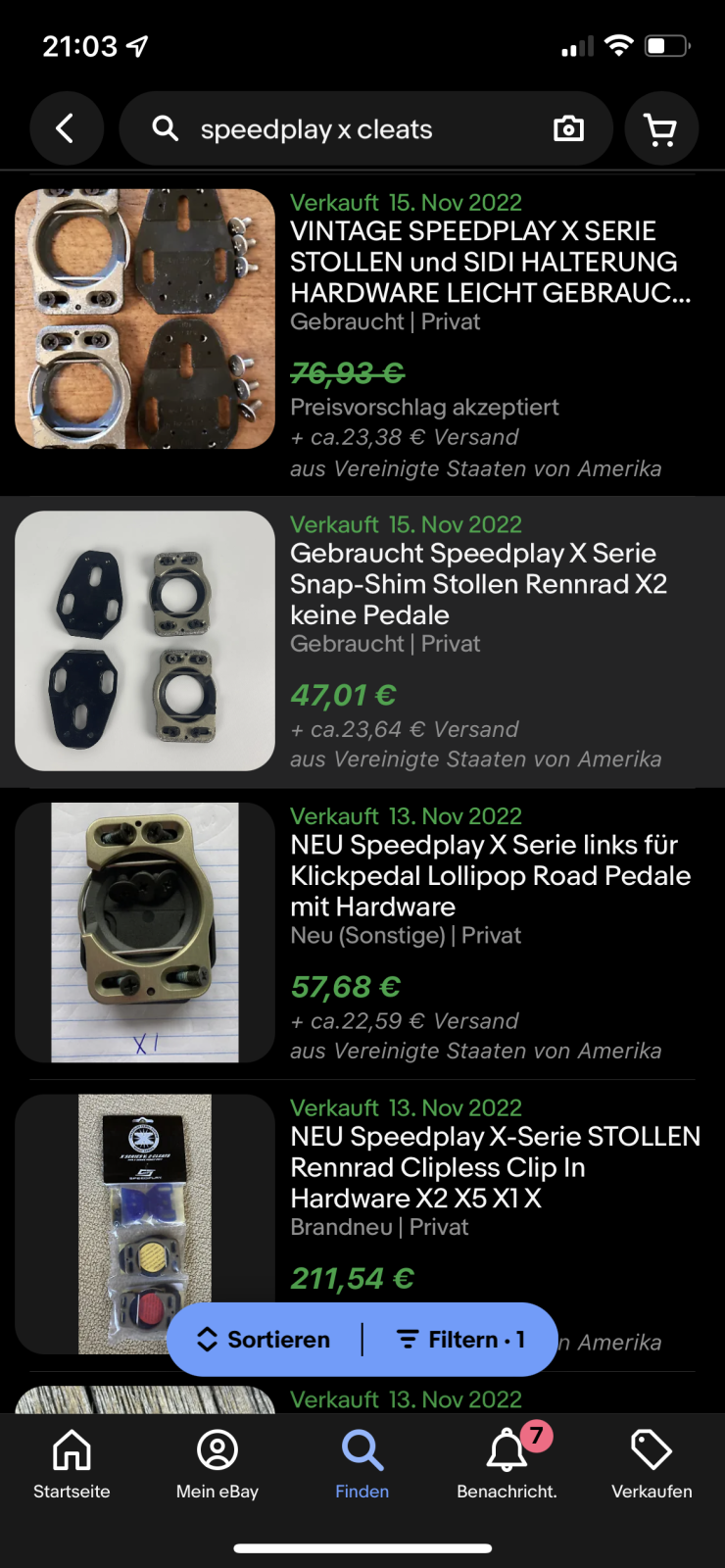This screenshot has width=725, height=1568.
Task: Go back using the back arrow
Action: (66, 128)
